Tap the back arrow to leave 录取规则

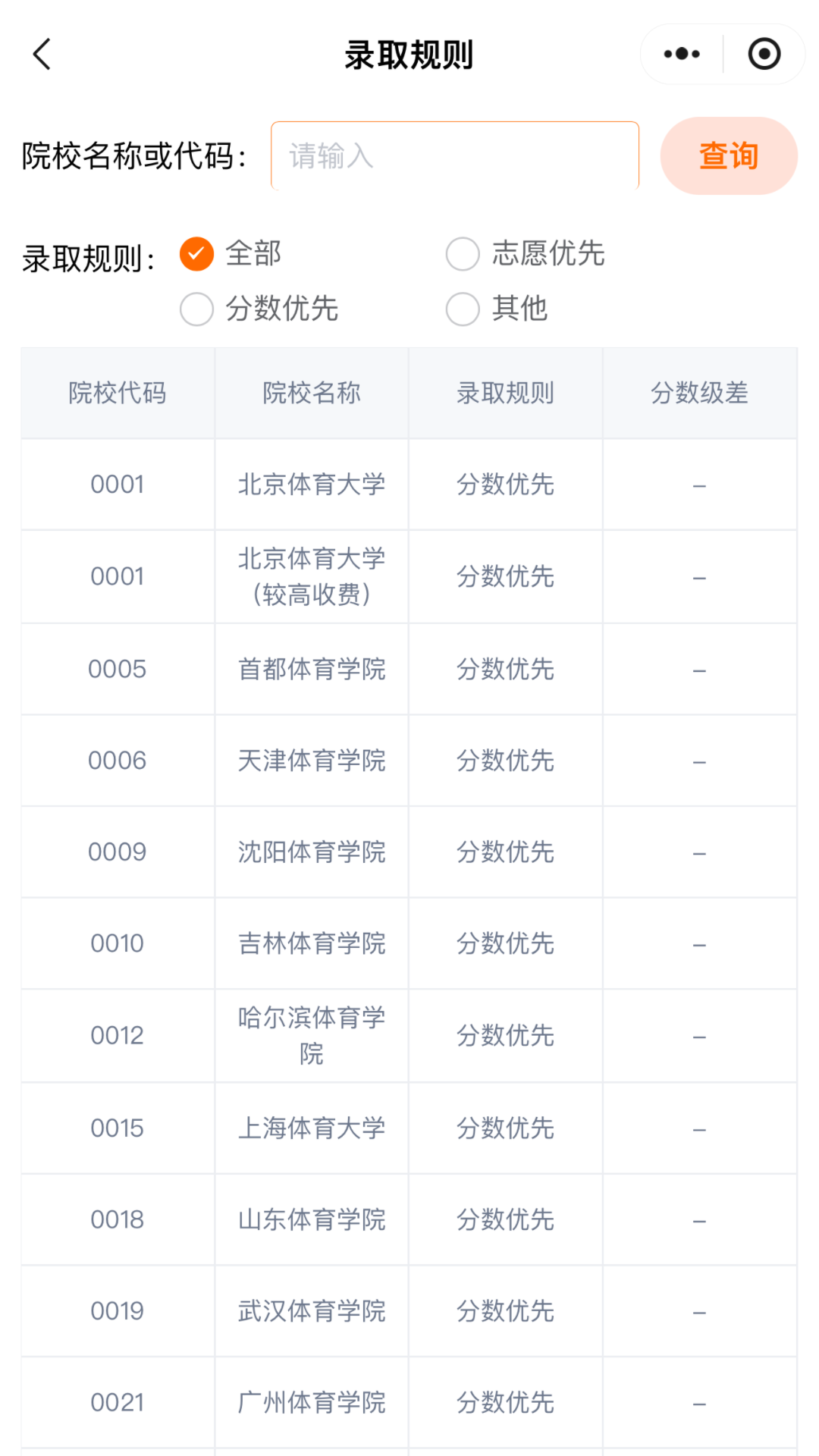pyautogui.click(x=42, y=55)
